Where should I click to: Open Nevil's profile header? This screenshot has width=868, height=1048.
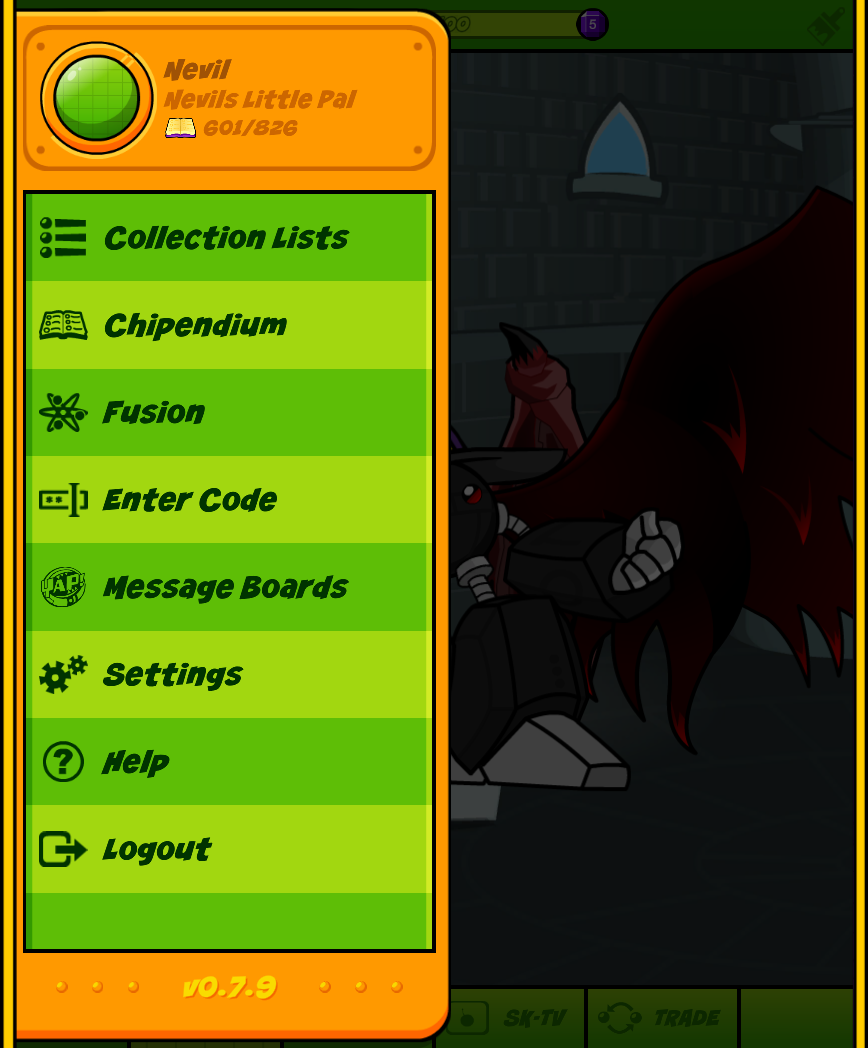pos(229,99)
